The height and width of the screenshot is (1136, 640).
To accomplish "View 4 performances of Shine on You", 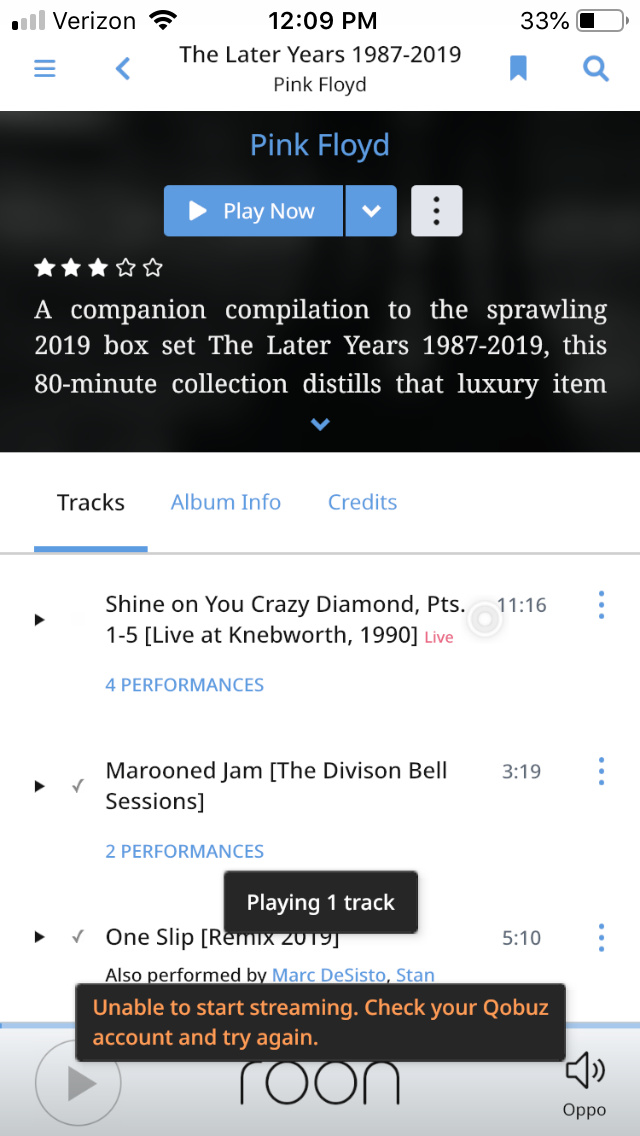I will [184, 685].
